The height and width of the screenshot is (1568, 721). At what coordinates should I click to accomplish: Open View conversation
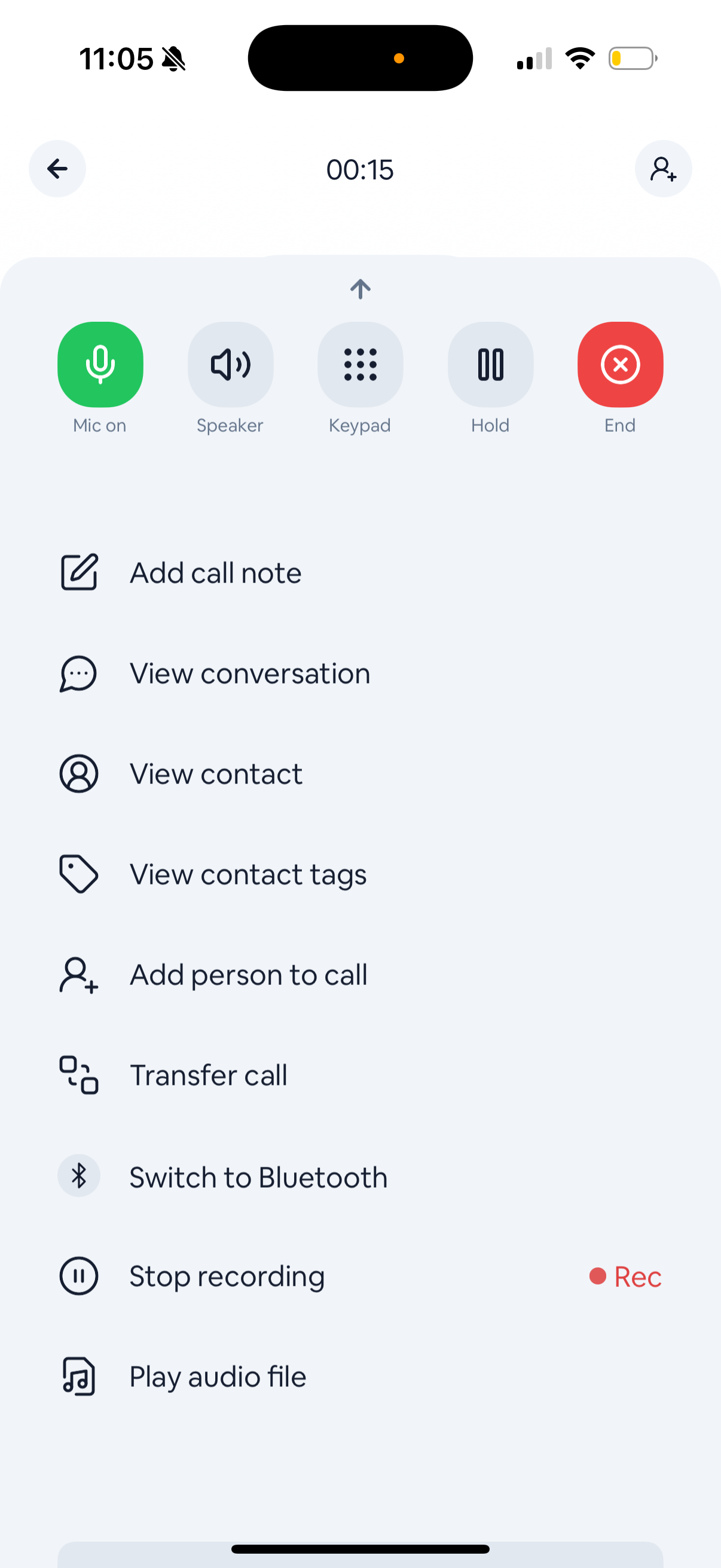[249, 673]
